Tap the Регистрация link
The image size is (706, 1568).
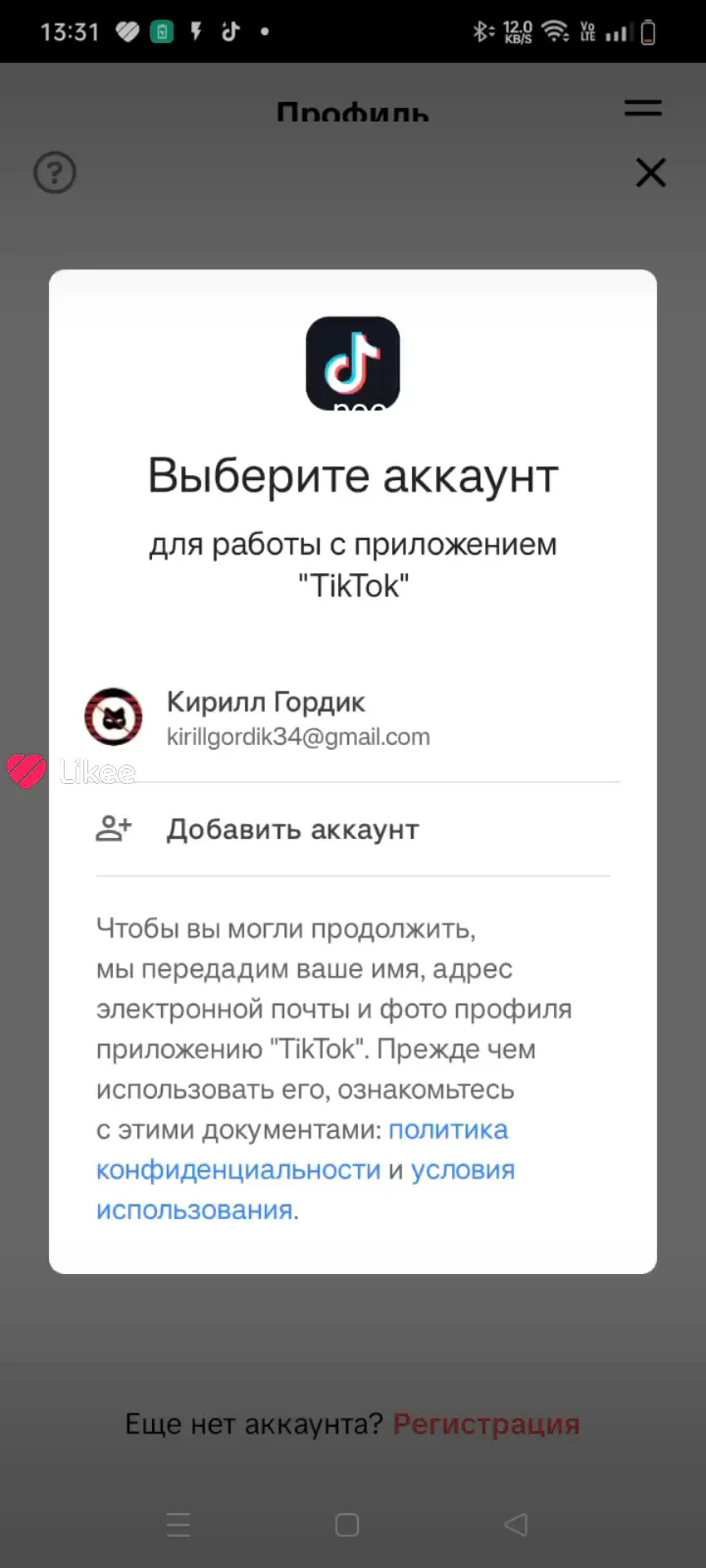pos(486,1424)
